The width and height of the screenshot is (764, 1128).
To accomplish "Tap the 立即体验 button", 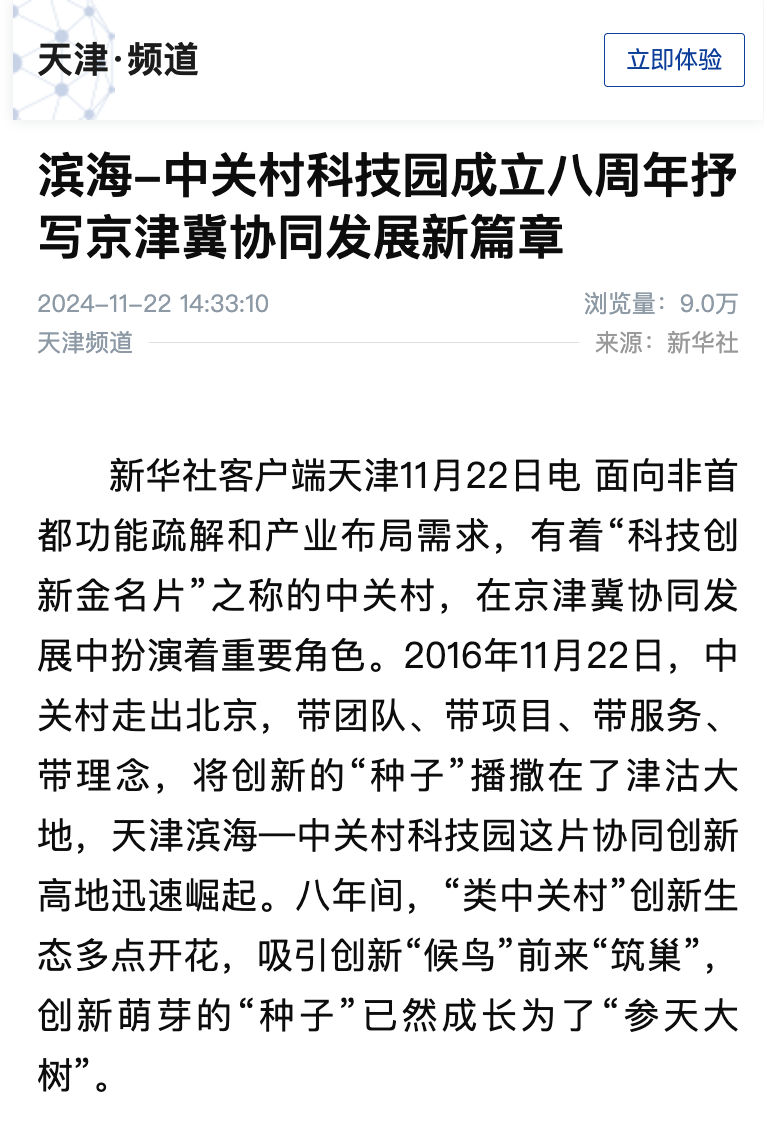I will point(674,60).
